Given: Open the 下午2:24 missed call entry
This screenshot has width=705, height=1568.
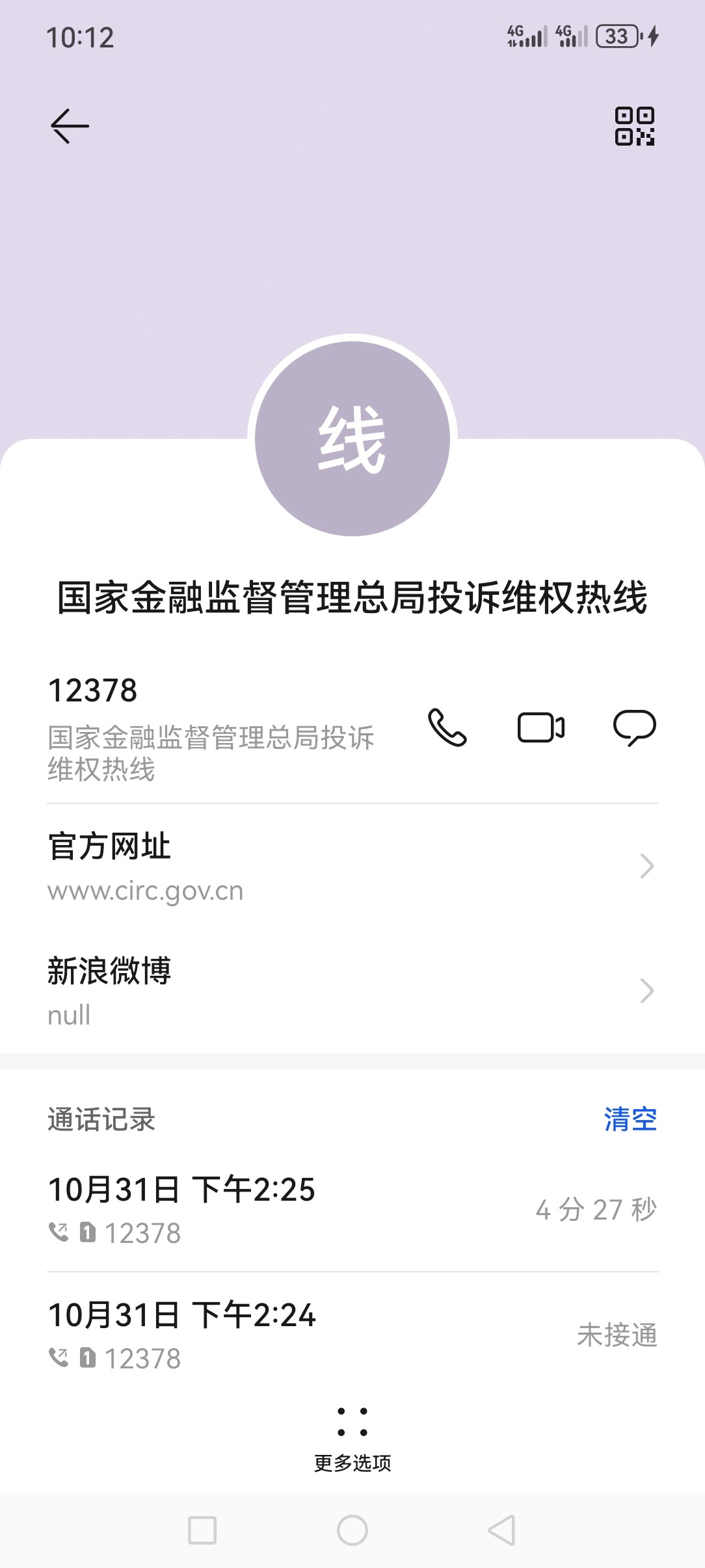Looking at the screenshot, I should point(352,1335).
